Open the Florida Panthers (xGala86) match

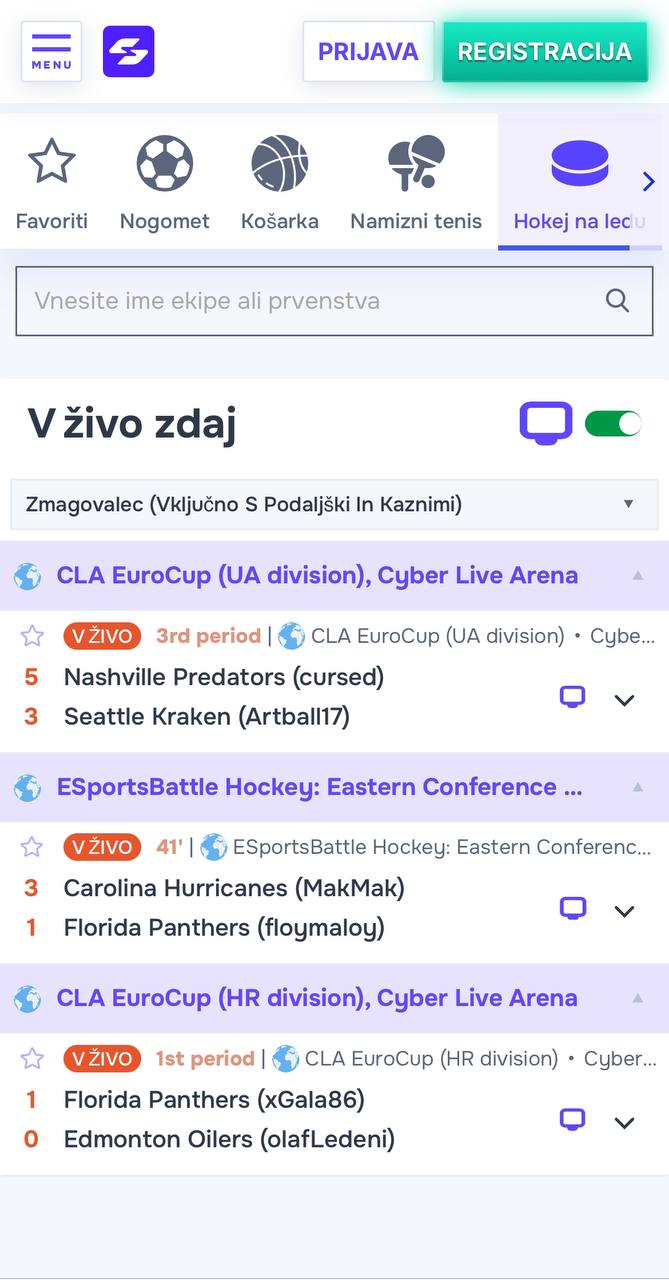click(214, 1100)
